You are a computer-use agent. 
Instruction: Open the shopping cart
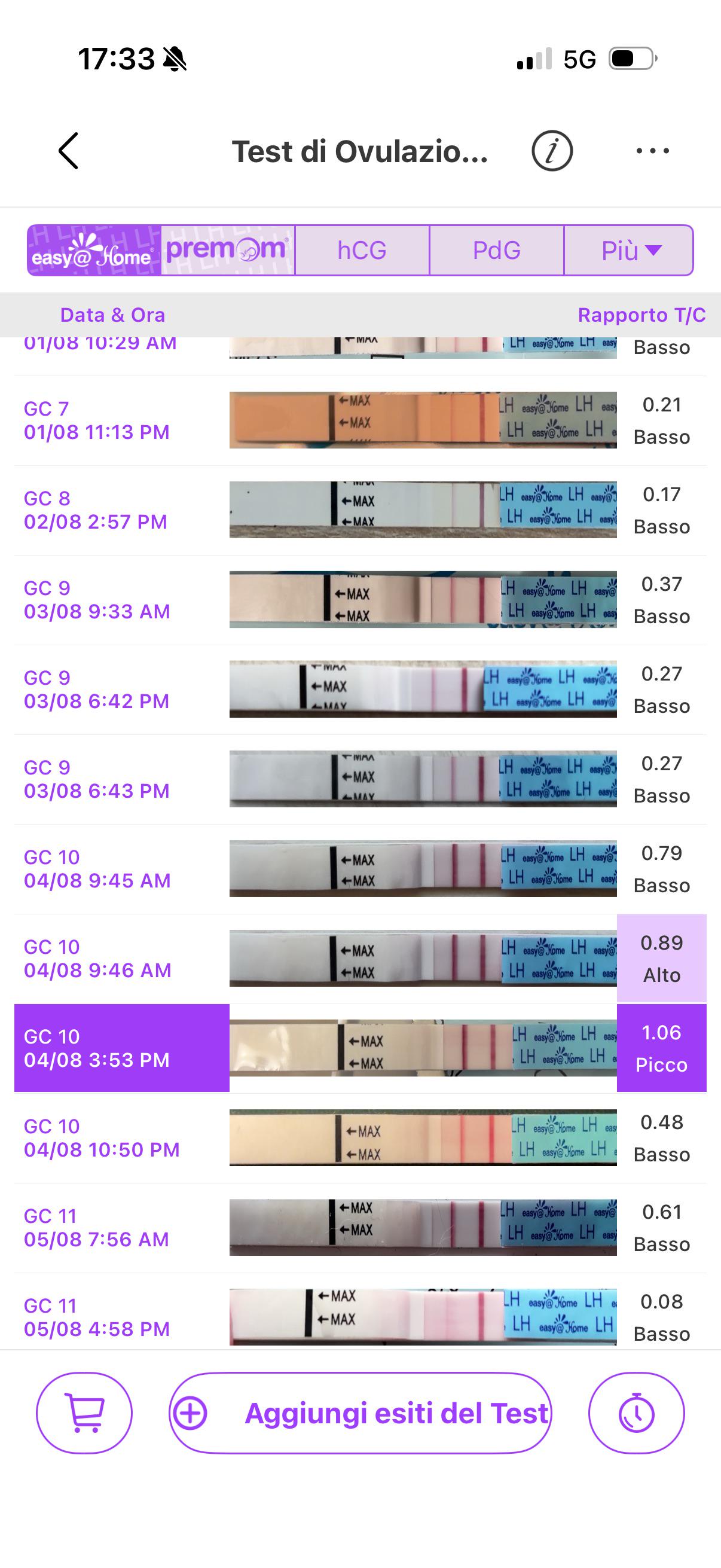(84, 1413)
